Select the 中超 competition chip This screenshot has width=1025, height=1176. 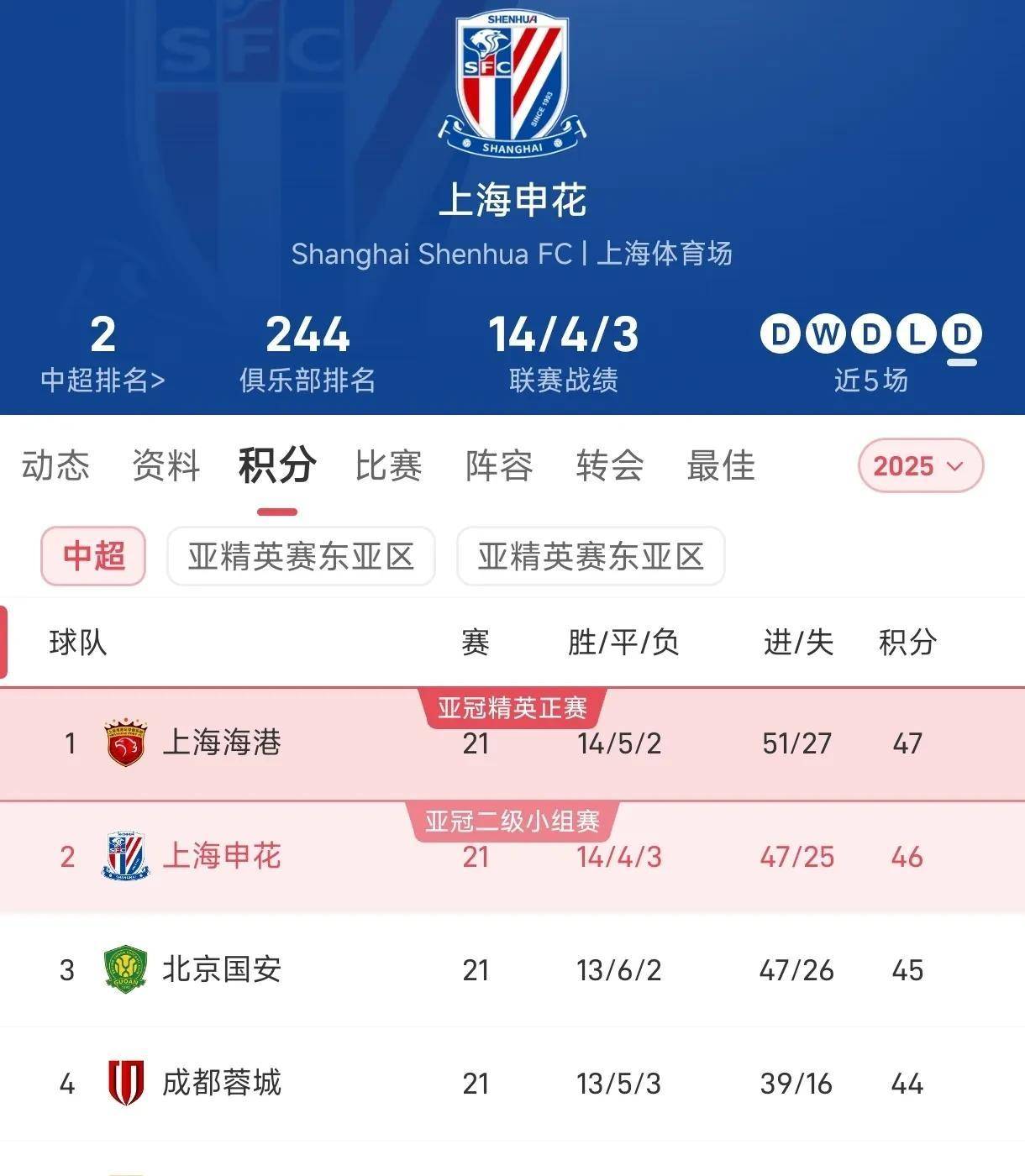point(93,556)
